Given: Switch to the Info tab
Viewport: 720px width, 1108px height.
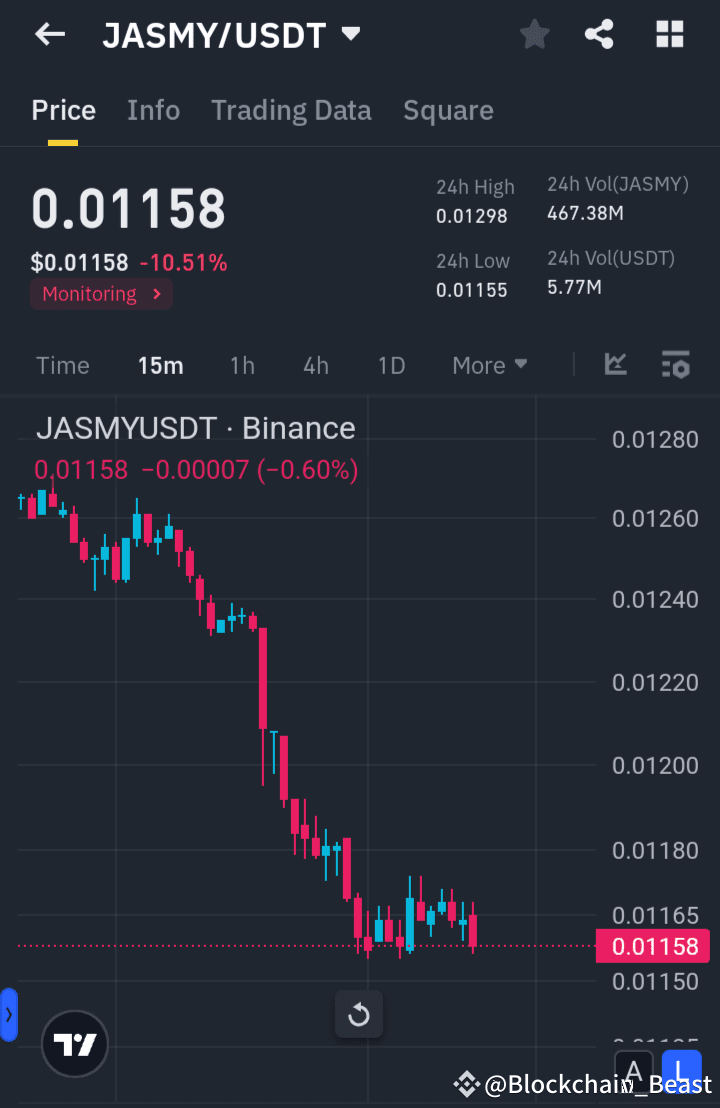Looking at the screenshot, I should click(153, 110).
